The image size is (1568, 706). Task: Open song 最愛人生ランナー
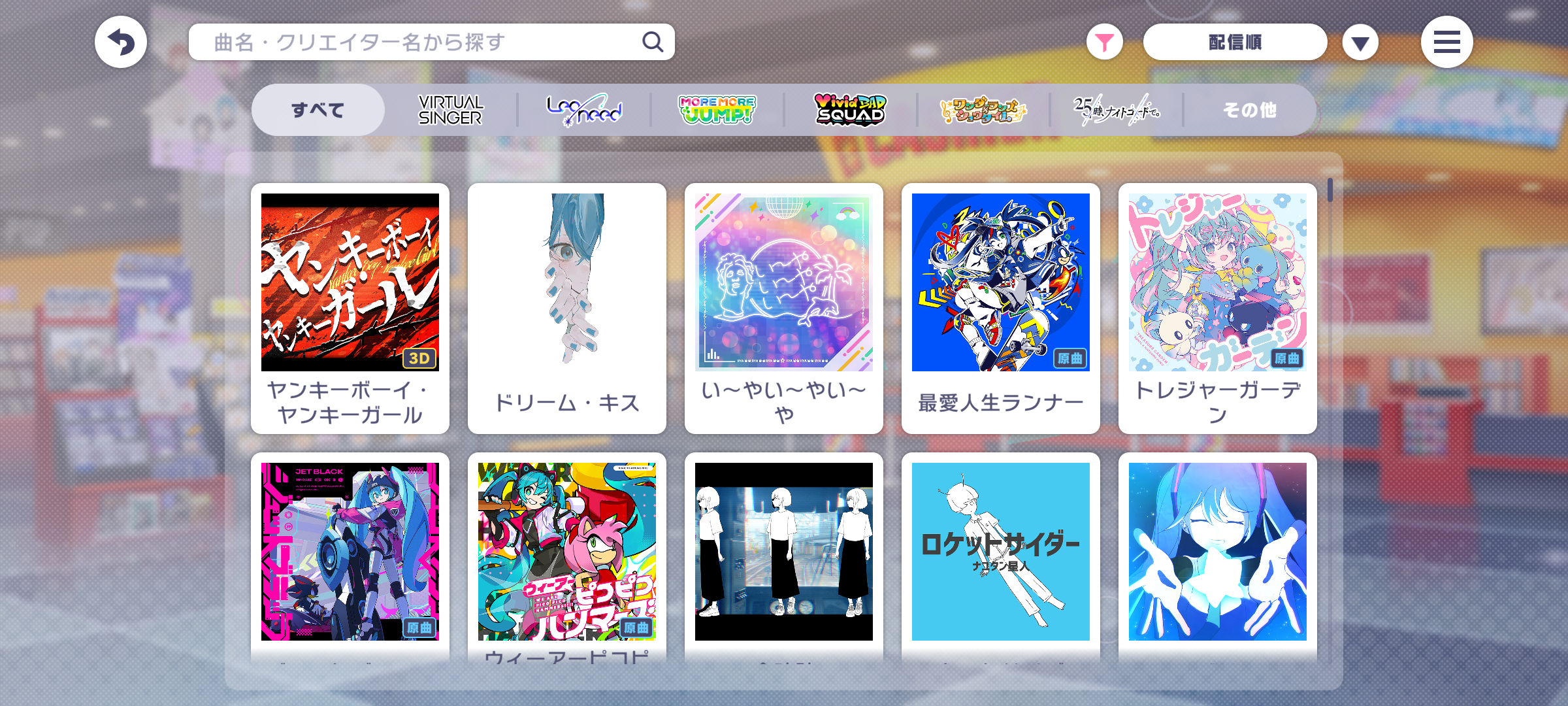1001,307
